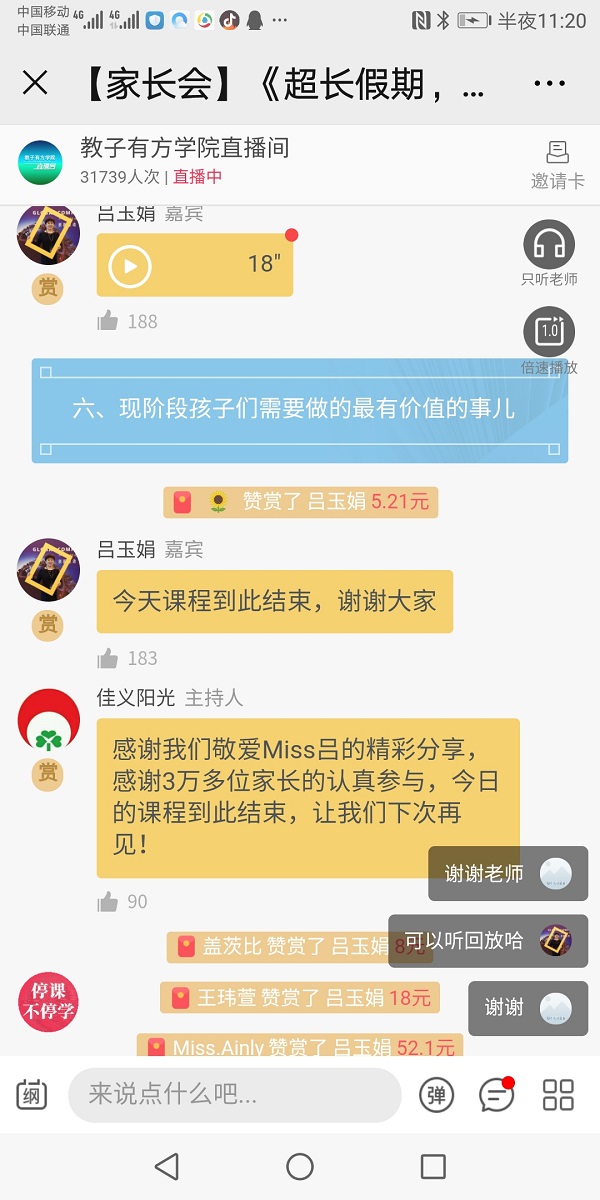Like 佳义阳光's closing message
Screen dimensions: 600x1200
(108, 902)
